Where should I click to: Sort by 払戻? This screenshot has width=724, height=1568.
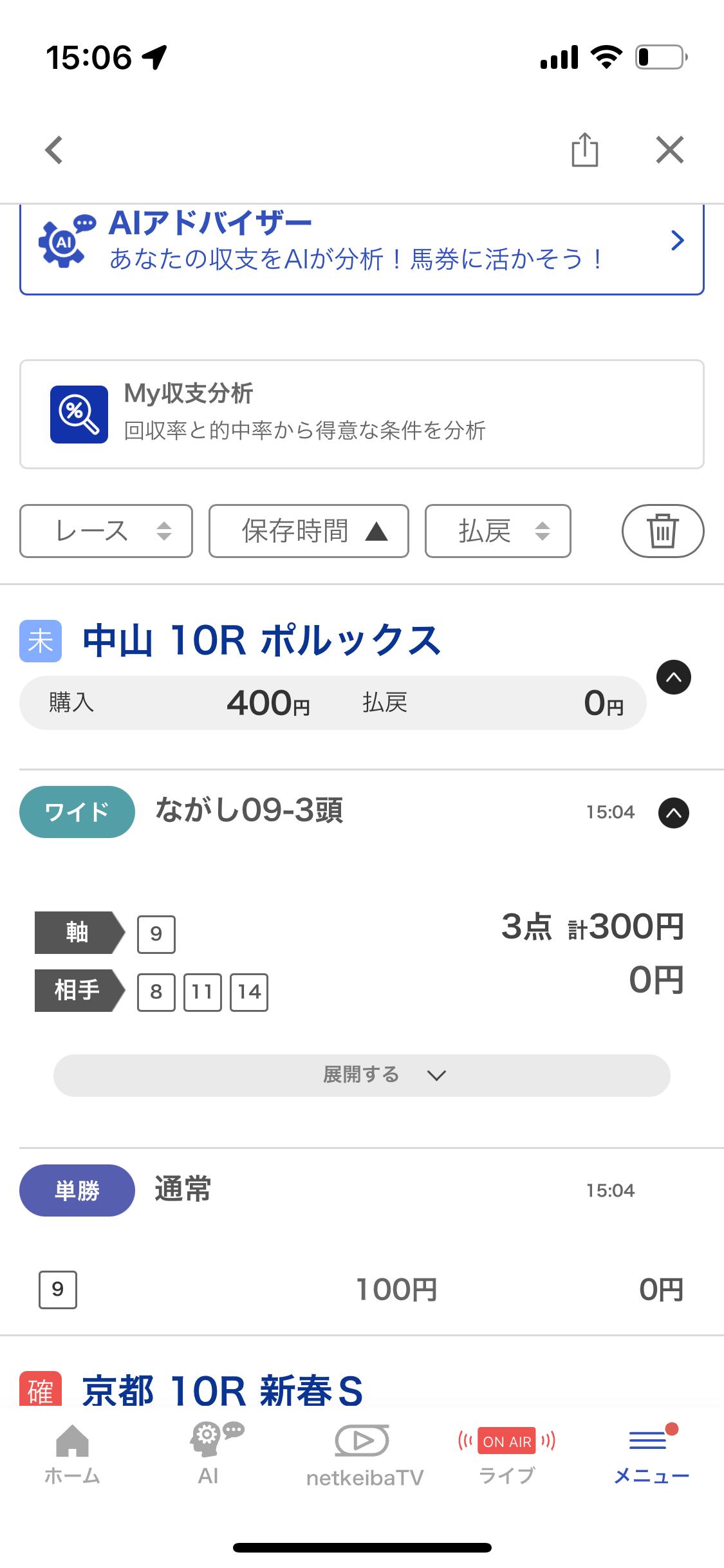click(497, 531)
